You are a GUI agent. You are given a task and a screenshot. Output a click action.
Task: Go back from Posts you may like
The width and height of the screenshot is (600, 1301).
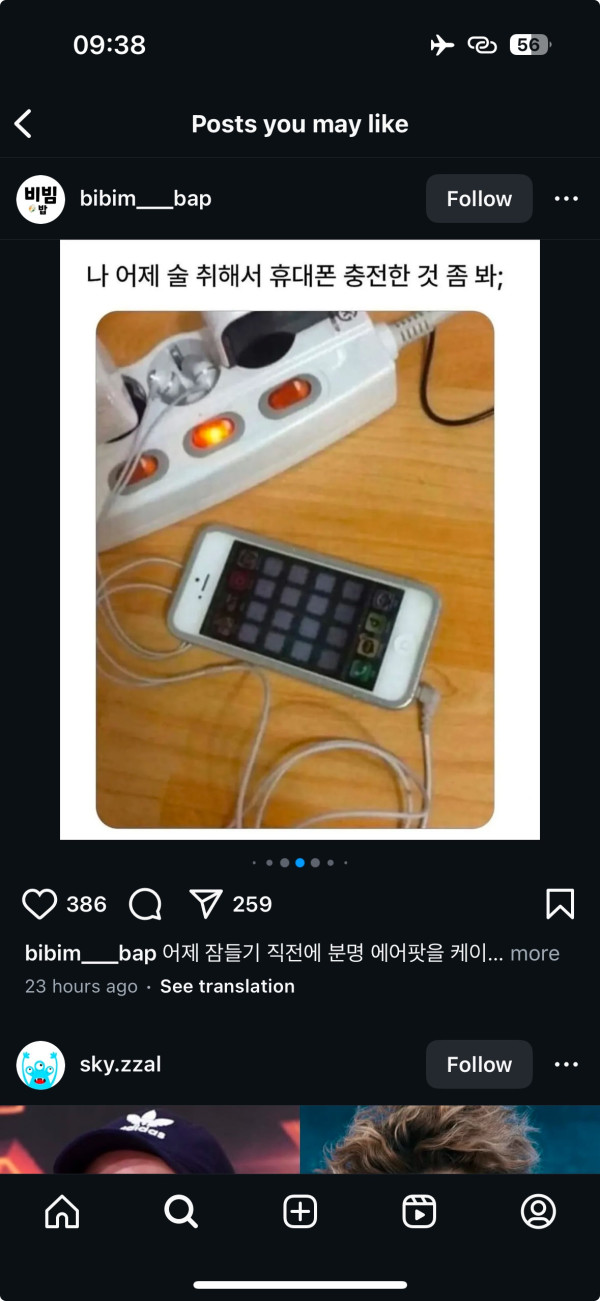24,124
